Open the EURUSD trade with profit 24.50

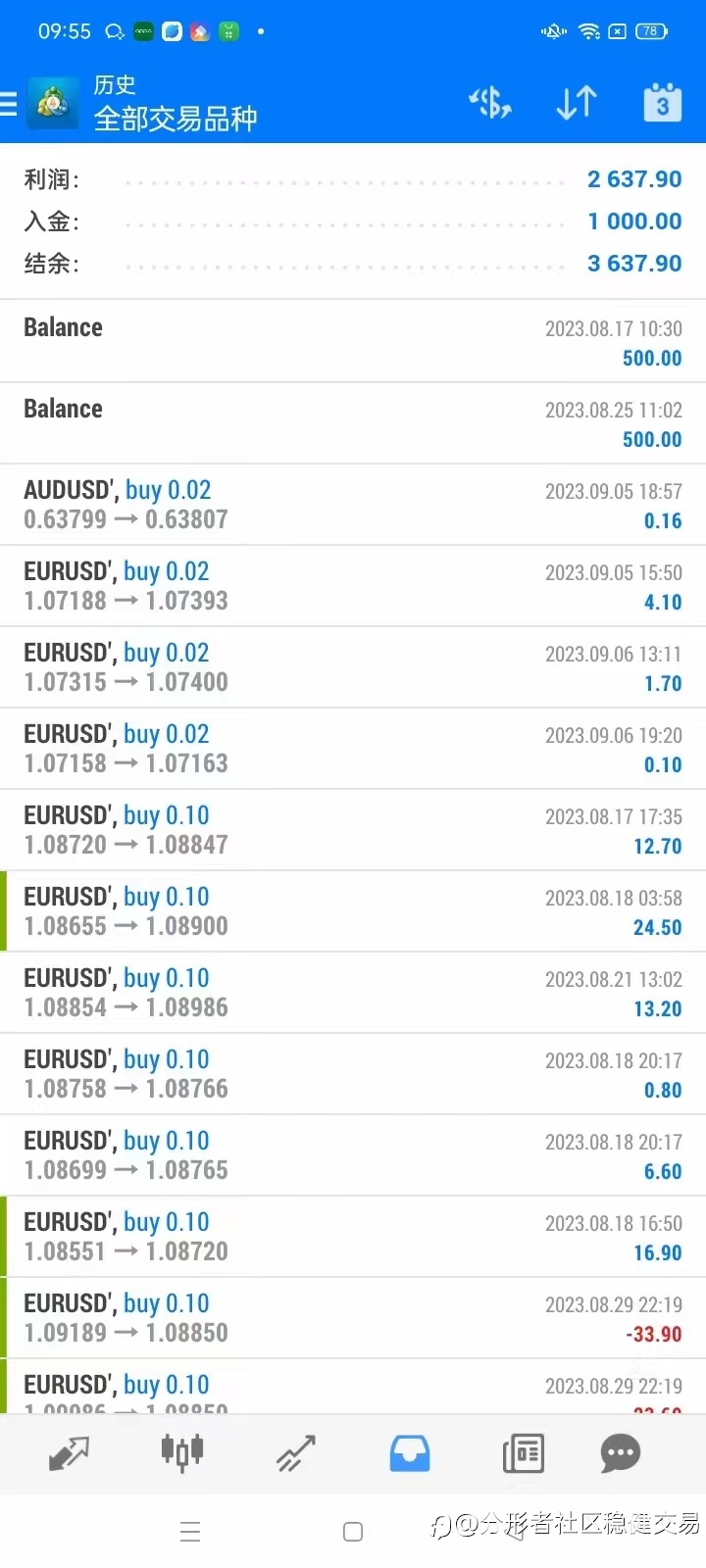(x=353, y=911)
